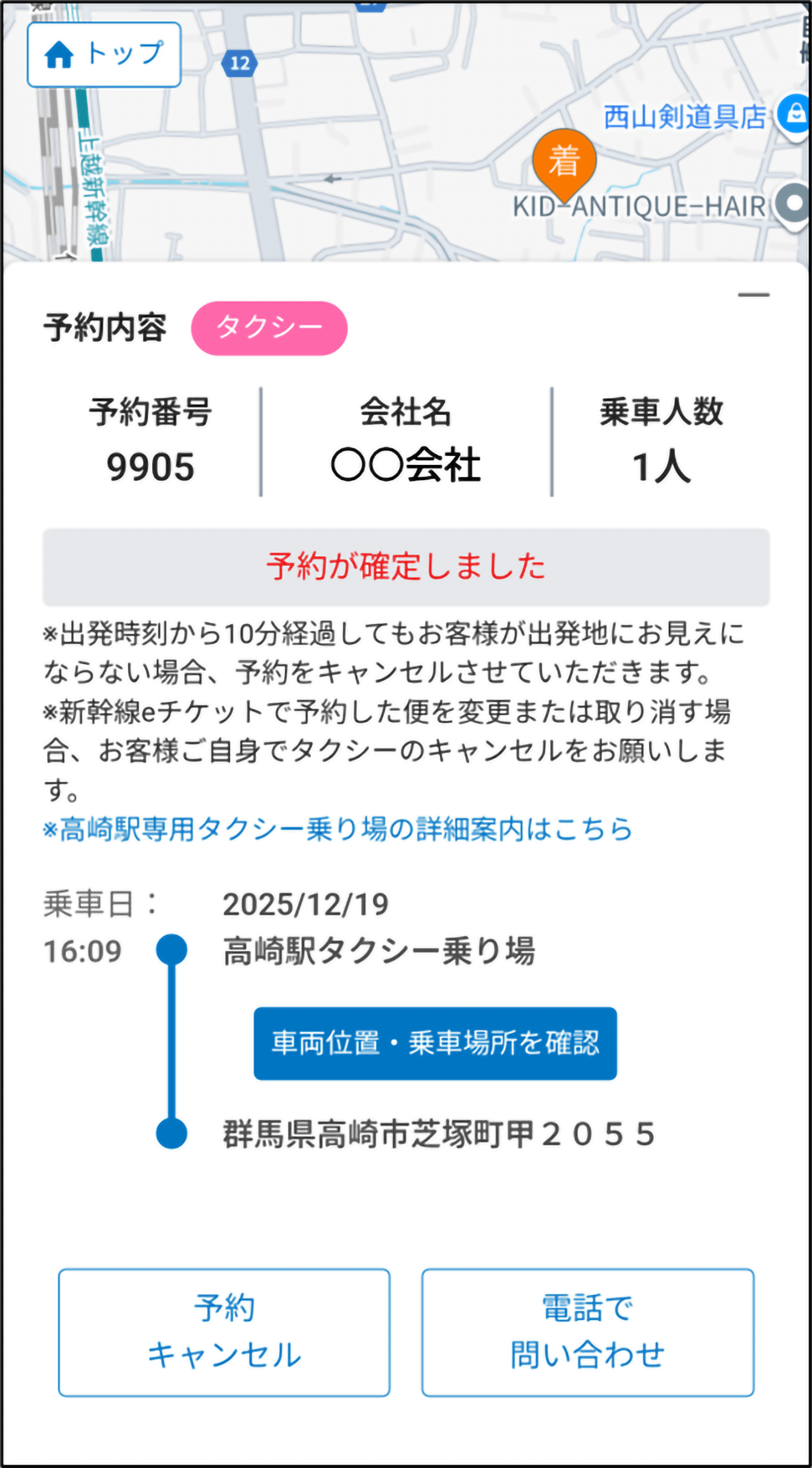Open 高崎駅専用タクシー乗り場の詳細案内 link
The width and height of the screenshot is (812, 1468).
pos(338,829)
